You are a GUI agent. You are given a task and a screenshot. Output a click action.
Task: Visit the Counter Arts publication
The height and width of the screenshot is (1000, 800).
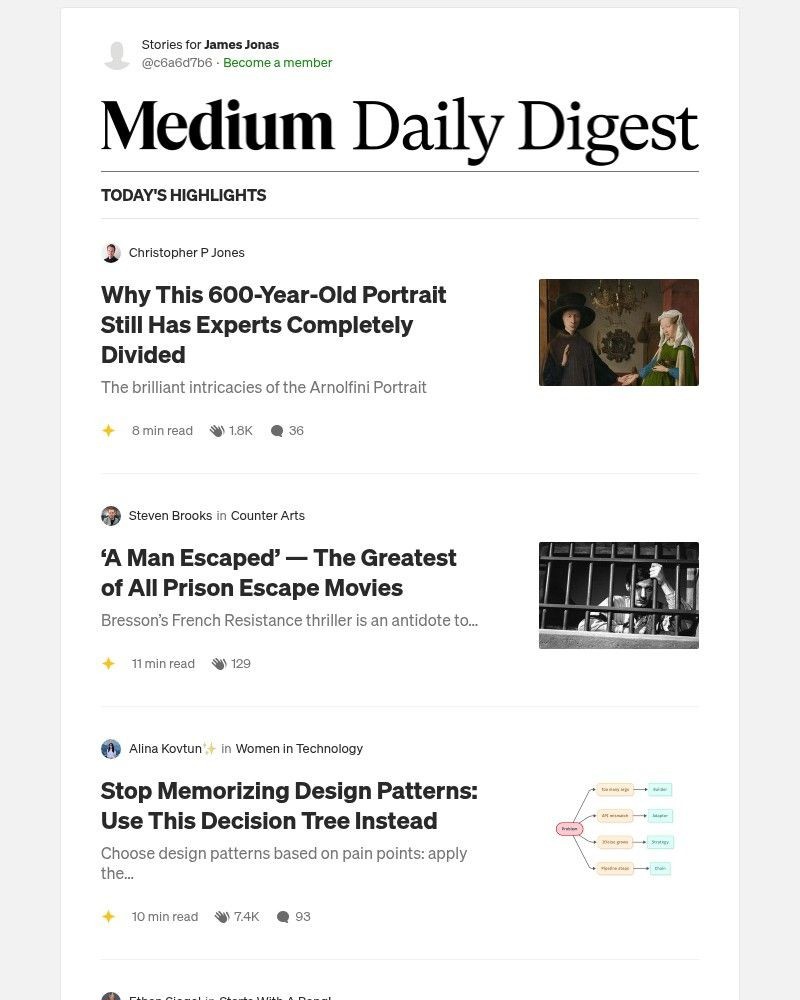[x=267, y=515]
